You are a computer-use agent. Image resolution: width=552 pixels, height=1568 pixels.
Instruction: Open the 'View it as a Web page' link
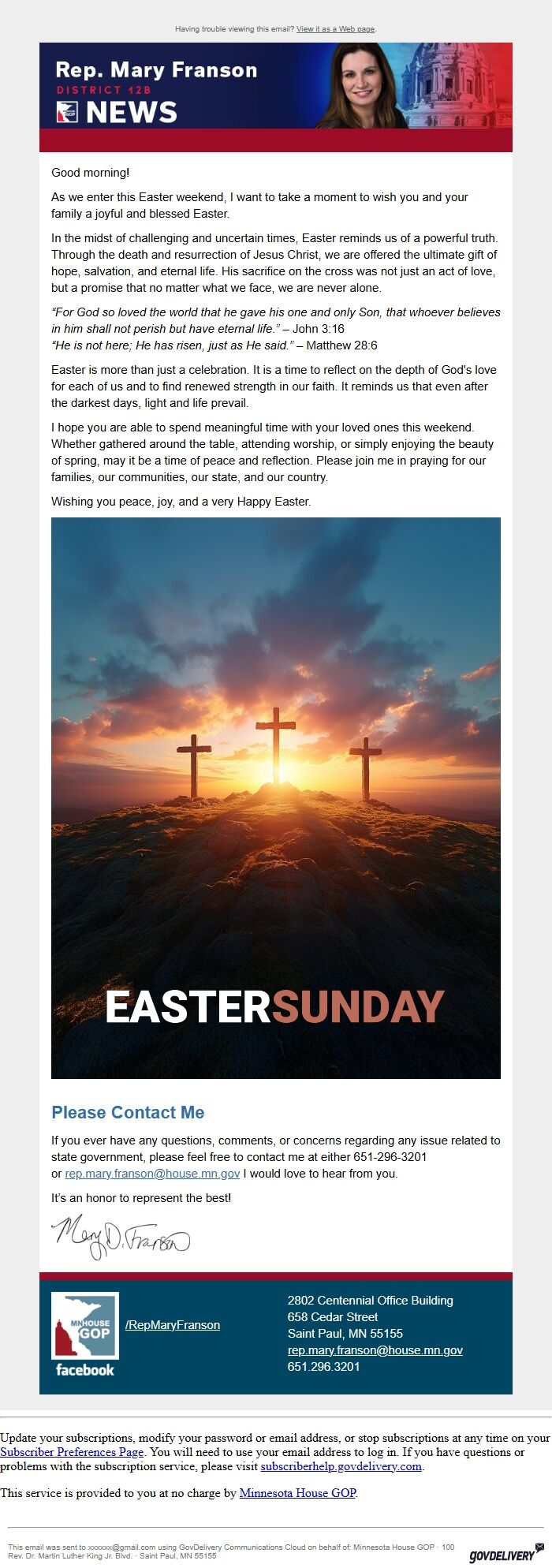point(335,29)
